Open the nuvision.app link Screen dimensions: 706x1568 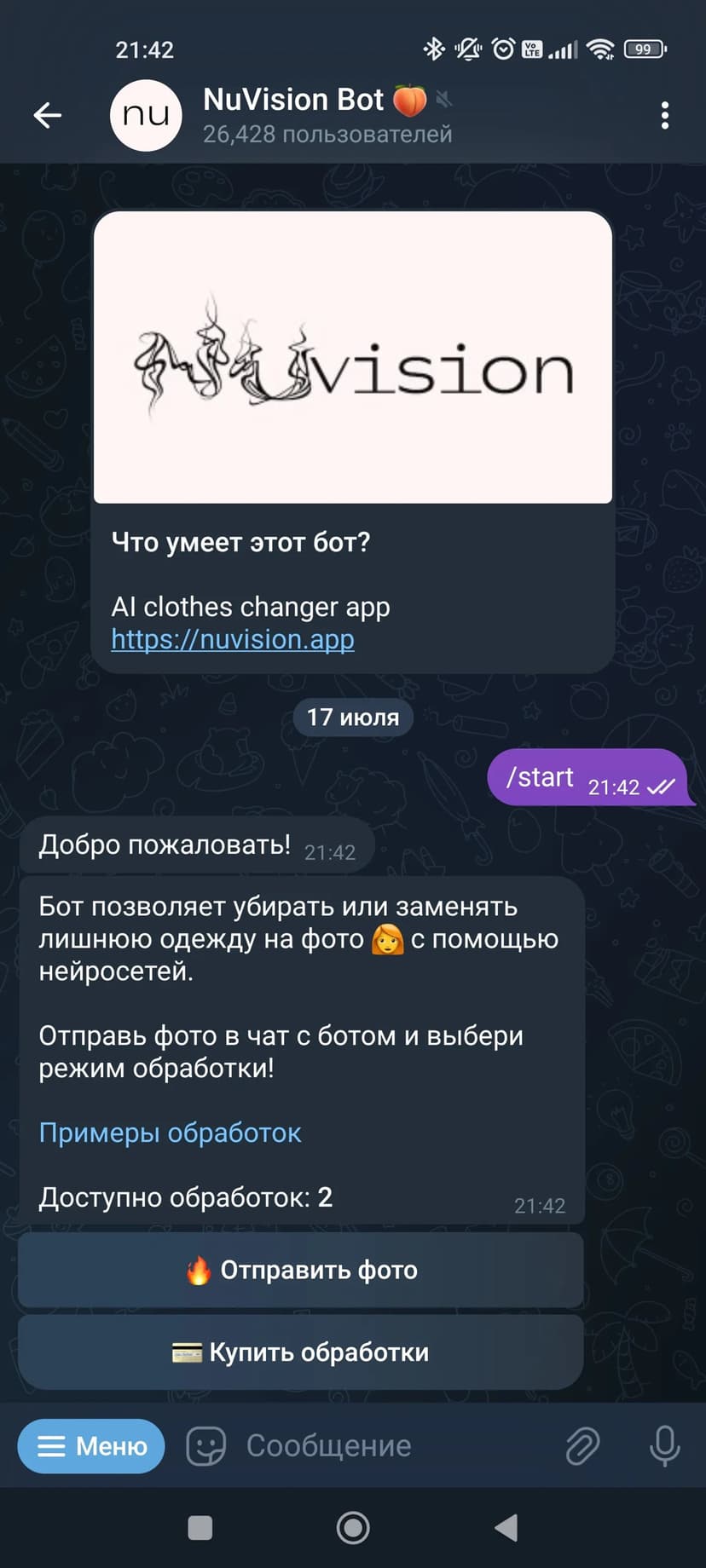tap(233, 639)
